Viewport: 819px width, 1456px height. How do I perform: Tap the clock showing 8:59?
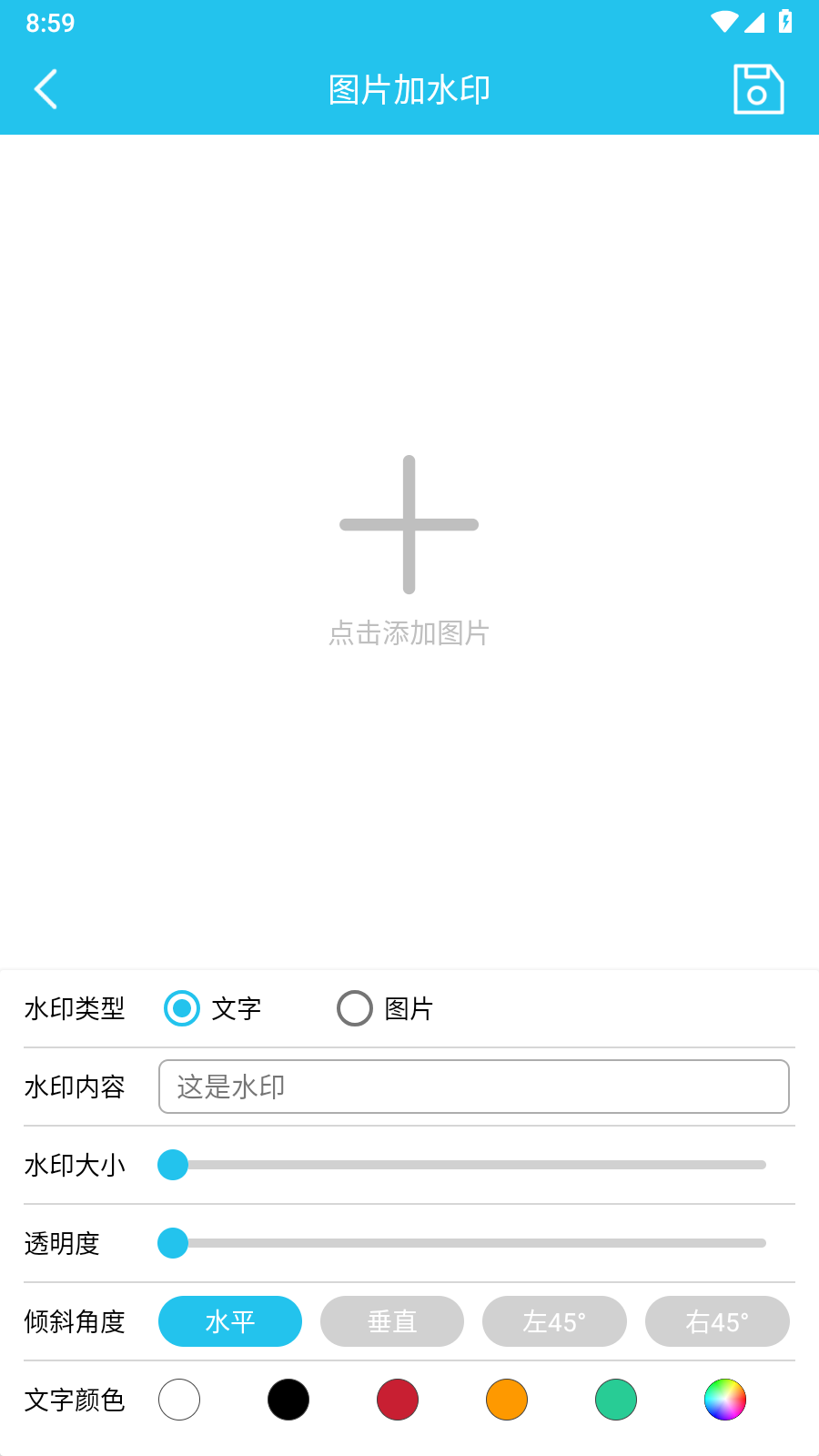click(x=50, y=23)
